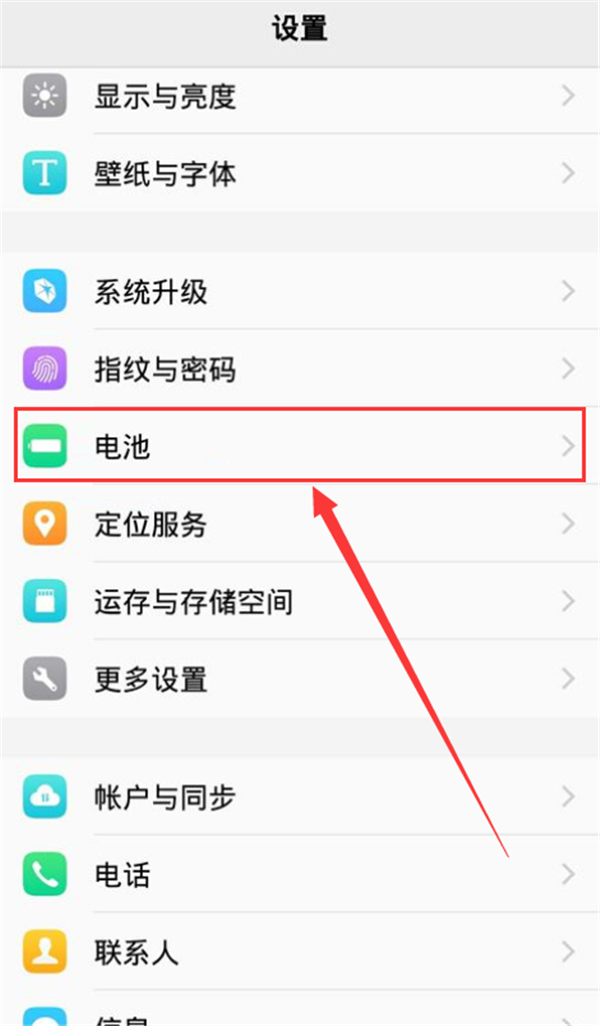The height and width of the screenshot is (1026, 600).
Task: Open 显示与亮度 settings
Action: coord(300,97)
